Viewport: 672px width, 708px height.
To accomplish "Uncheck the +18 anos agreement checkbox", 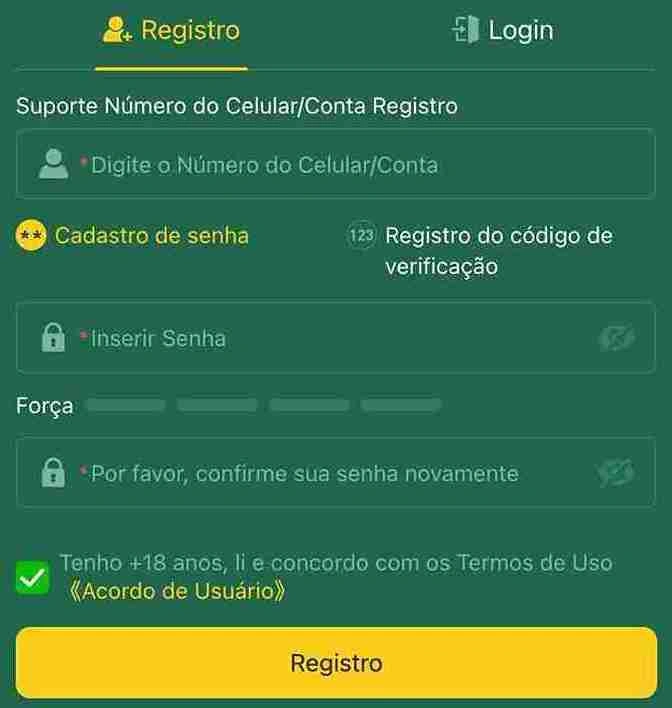I will click(x=33, y=578).
